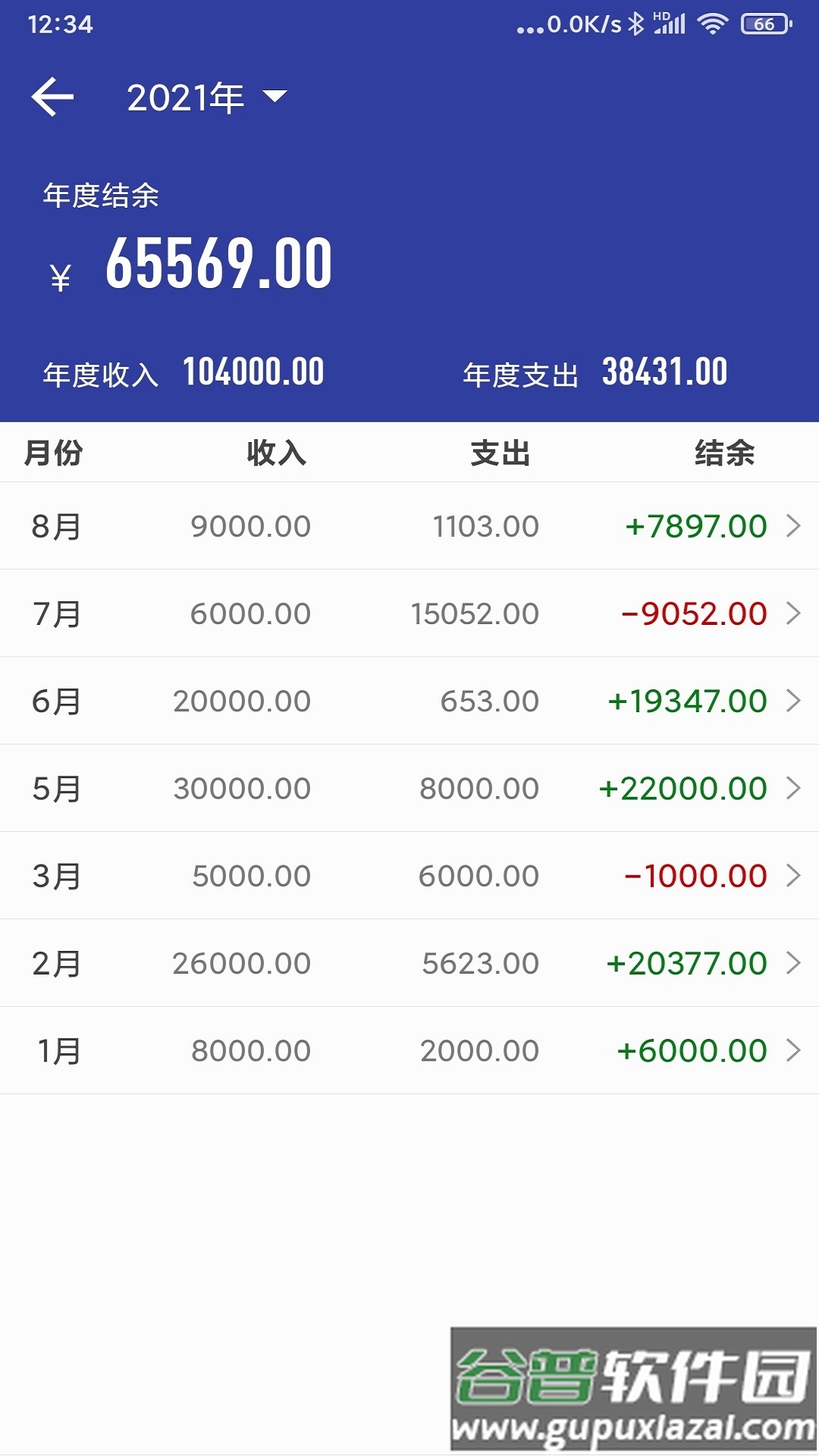The height and width of the screenshot is (1456, 819).
Task: Select the 5月 monthly summary row
Action: (409, 789)
